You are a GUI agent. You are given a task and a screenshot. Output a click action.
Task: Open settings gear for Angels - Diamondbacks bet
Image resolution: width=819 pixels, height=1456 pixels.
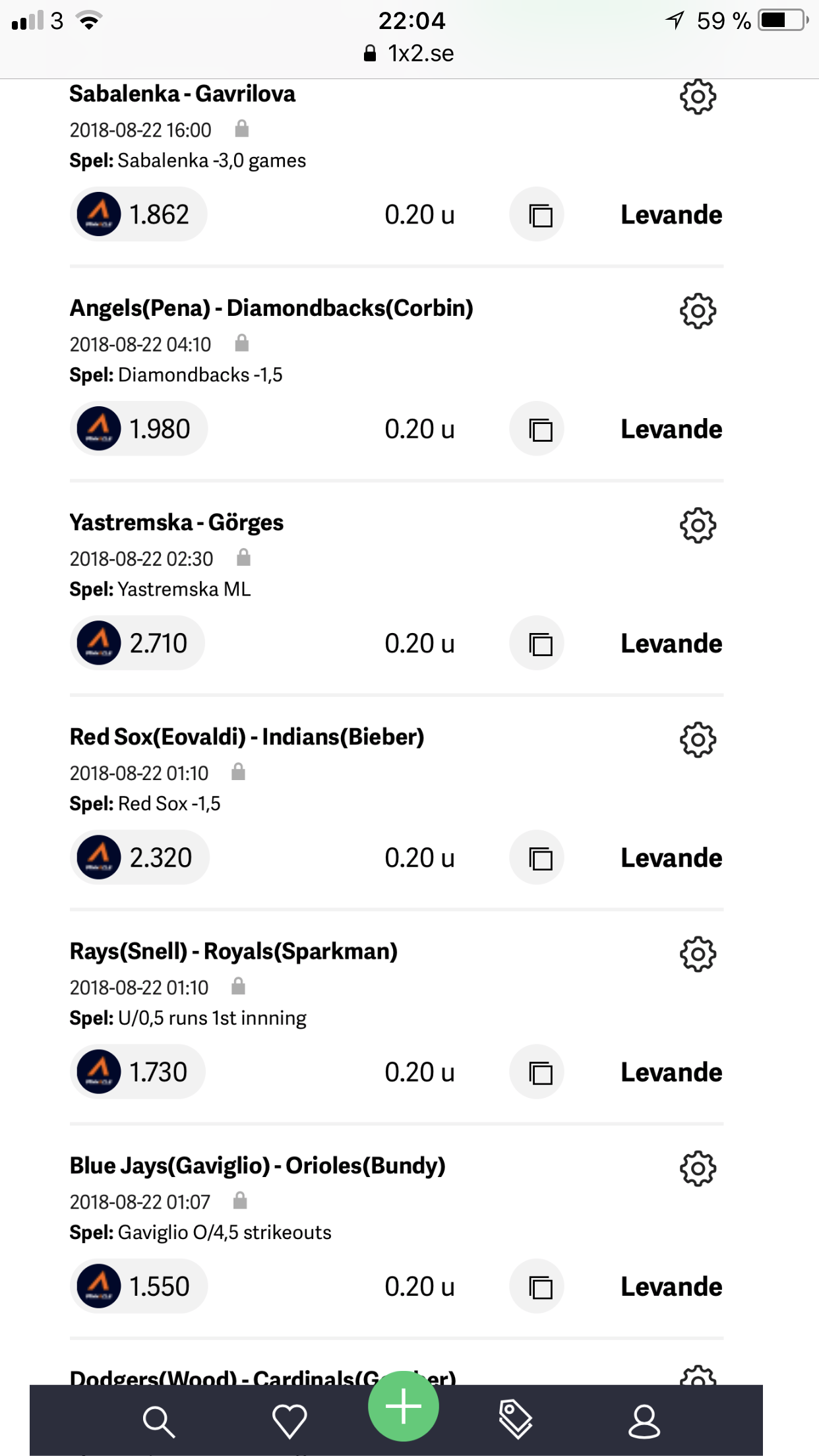(x=698, y=311)
